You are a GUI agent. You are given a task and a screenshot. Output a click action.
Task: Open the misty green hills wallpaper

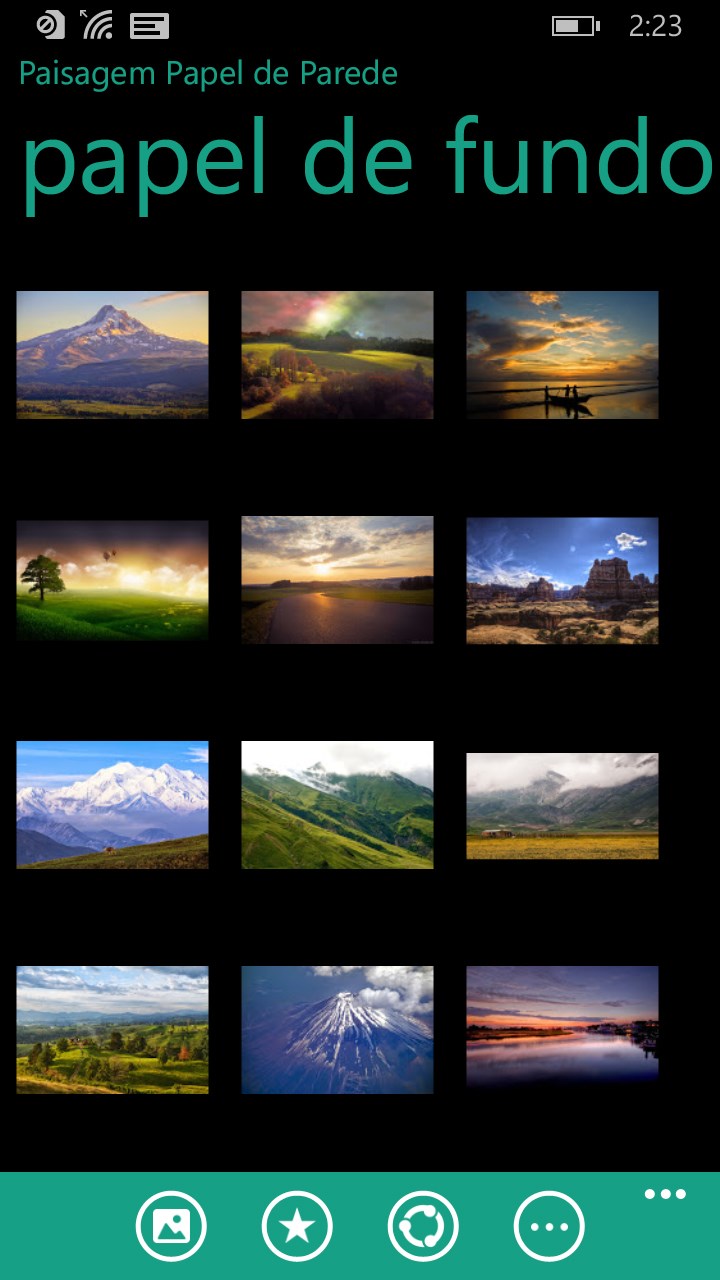click(336, 805)
